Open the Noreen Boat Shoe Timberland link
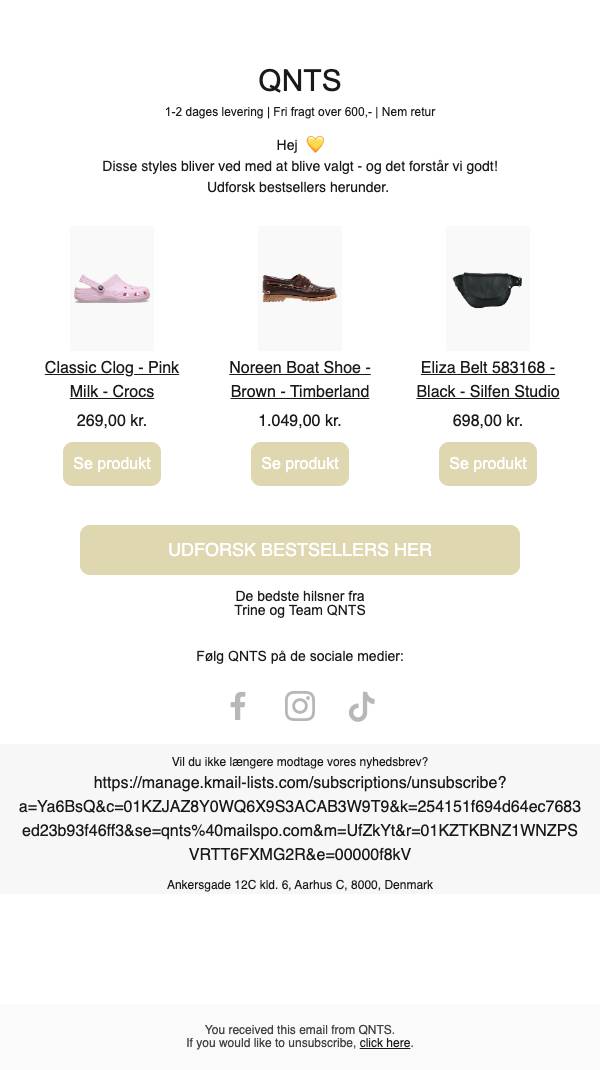The height and width of the screenshot is (1070, 600). (300, 379)
